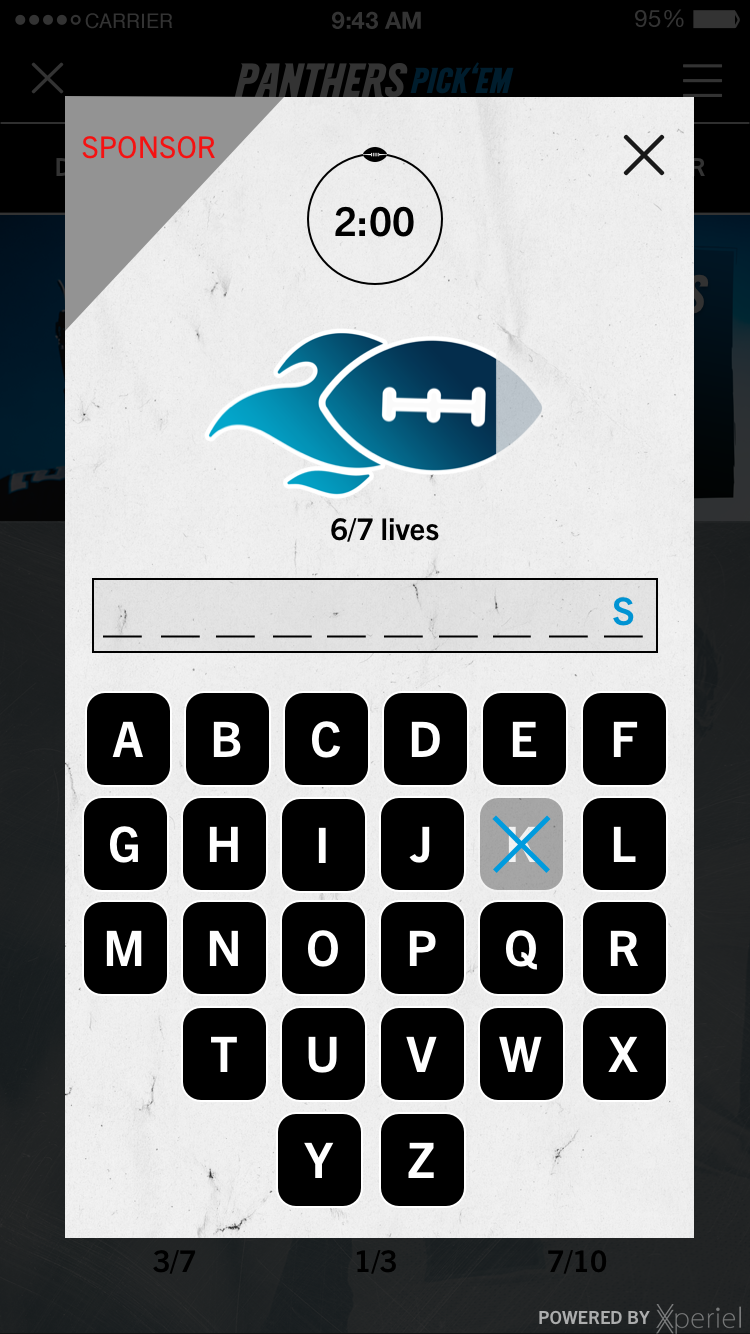
Task: Guess the letter R
Action: point(624,948)
